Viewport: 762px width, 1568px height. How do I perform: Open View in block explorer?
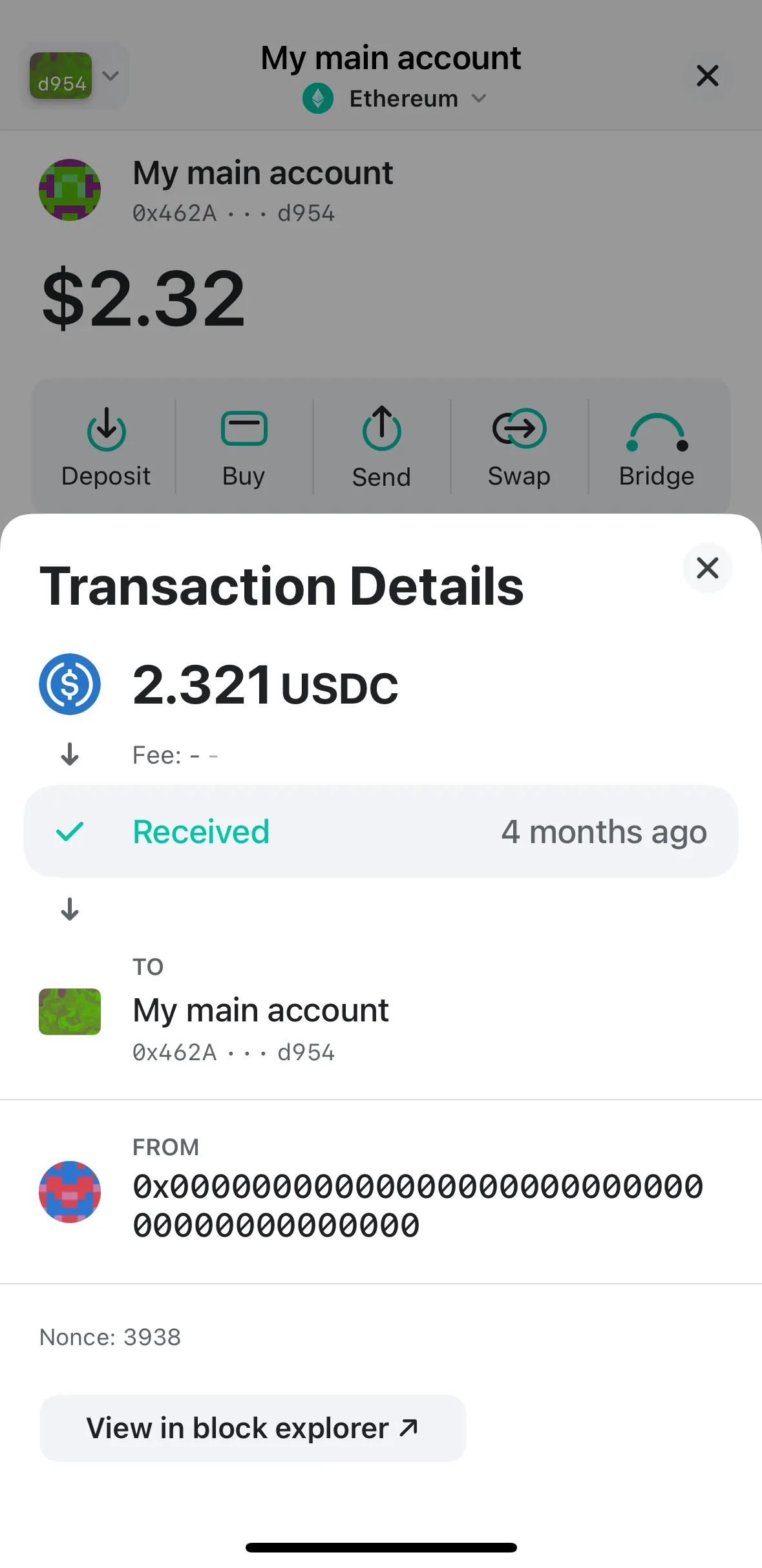click(253, 1428)
